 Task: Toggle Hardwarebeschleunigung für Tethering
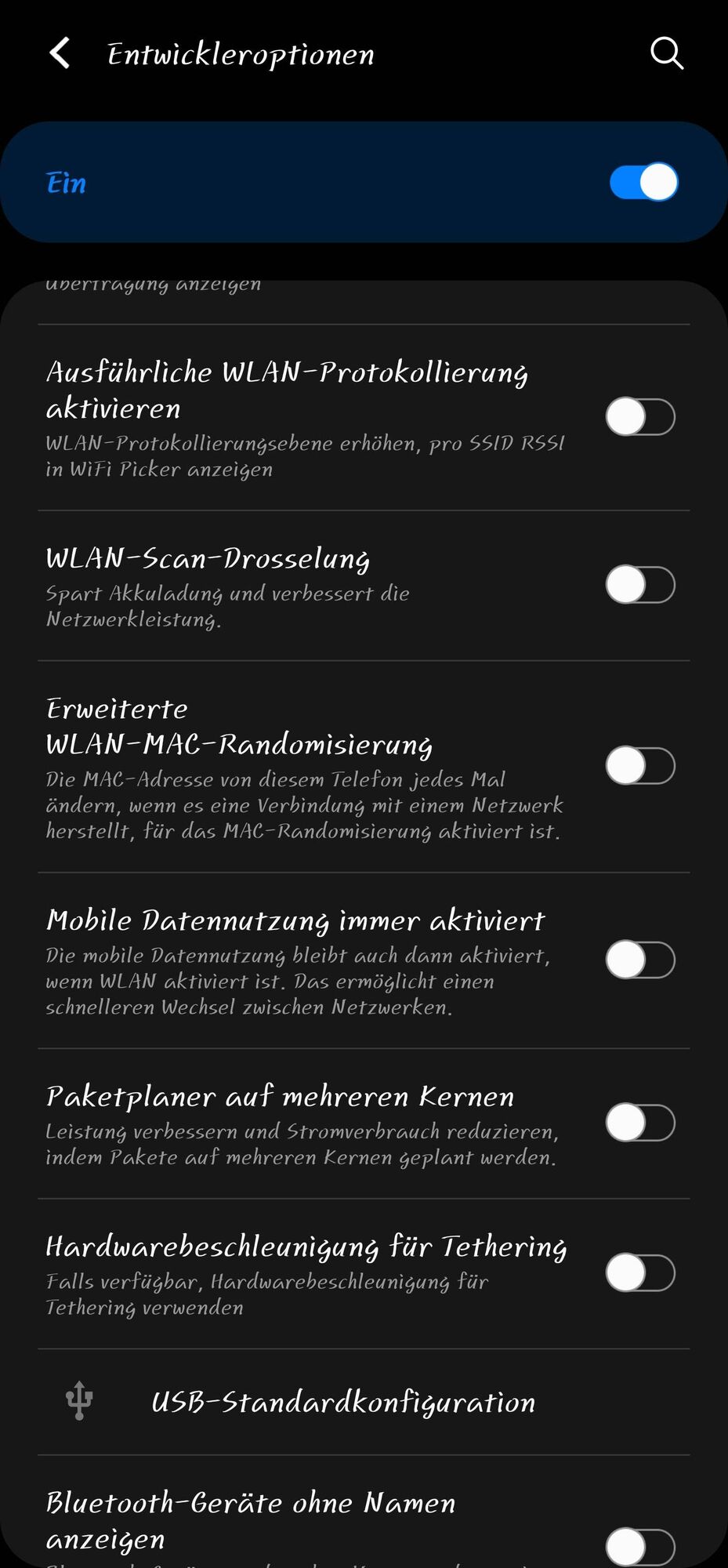(639, 1272)
